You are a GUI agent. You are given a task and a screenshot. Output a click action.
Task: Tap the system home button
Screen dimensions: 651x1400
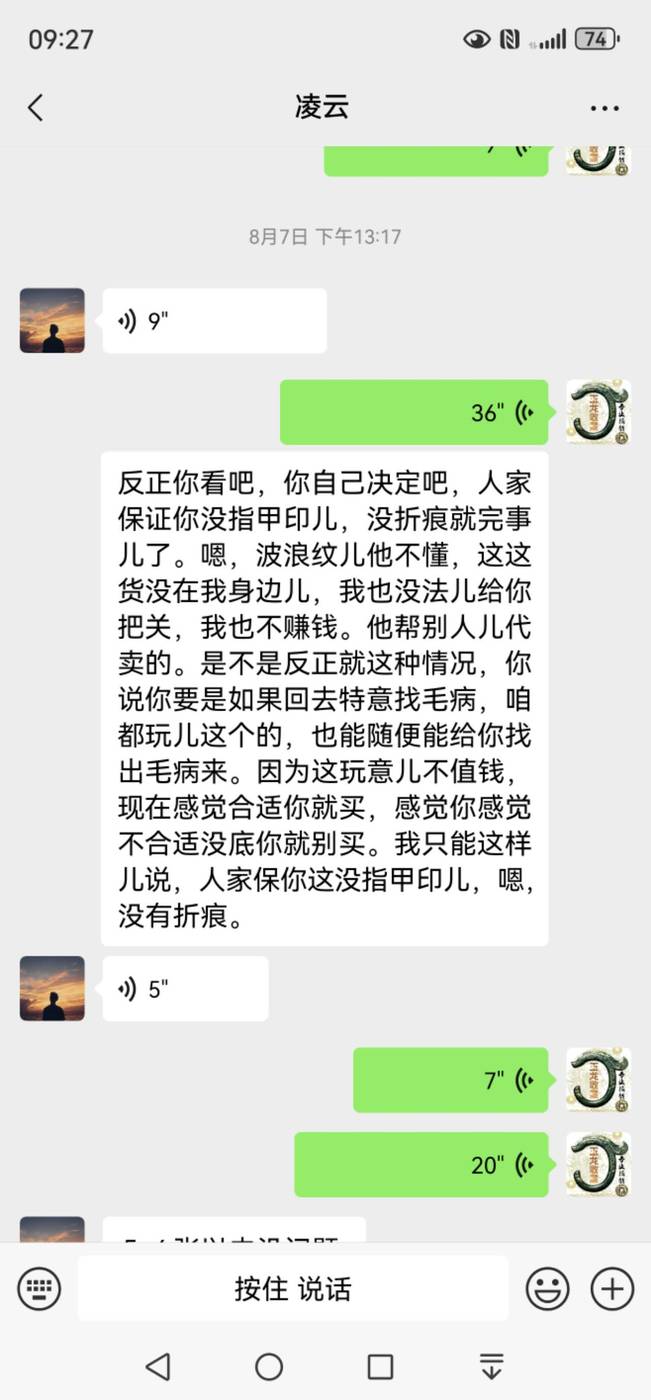[x=269, y=1367]
